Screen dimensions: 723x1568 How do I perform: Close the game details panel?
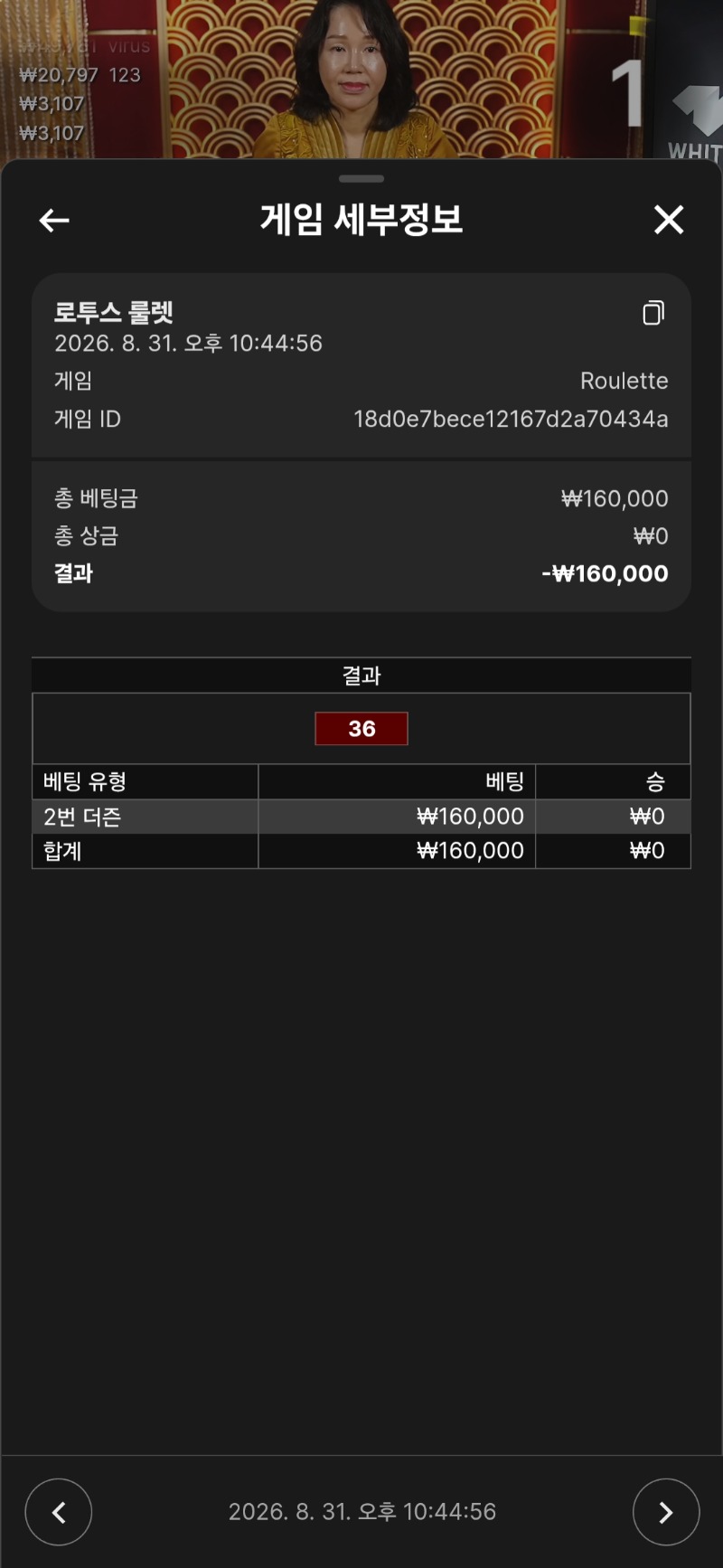669,219
